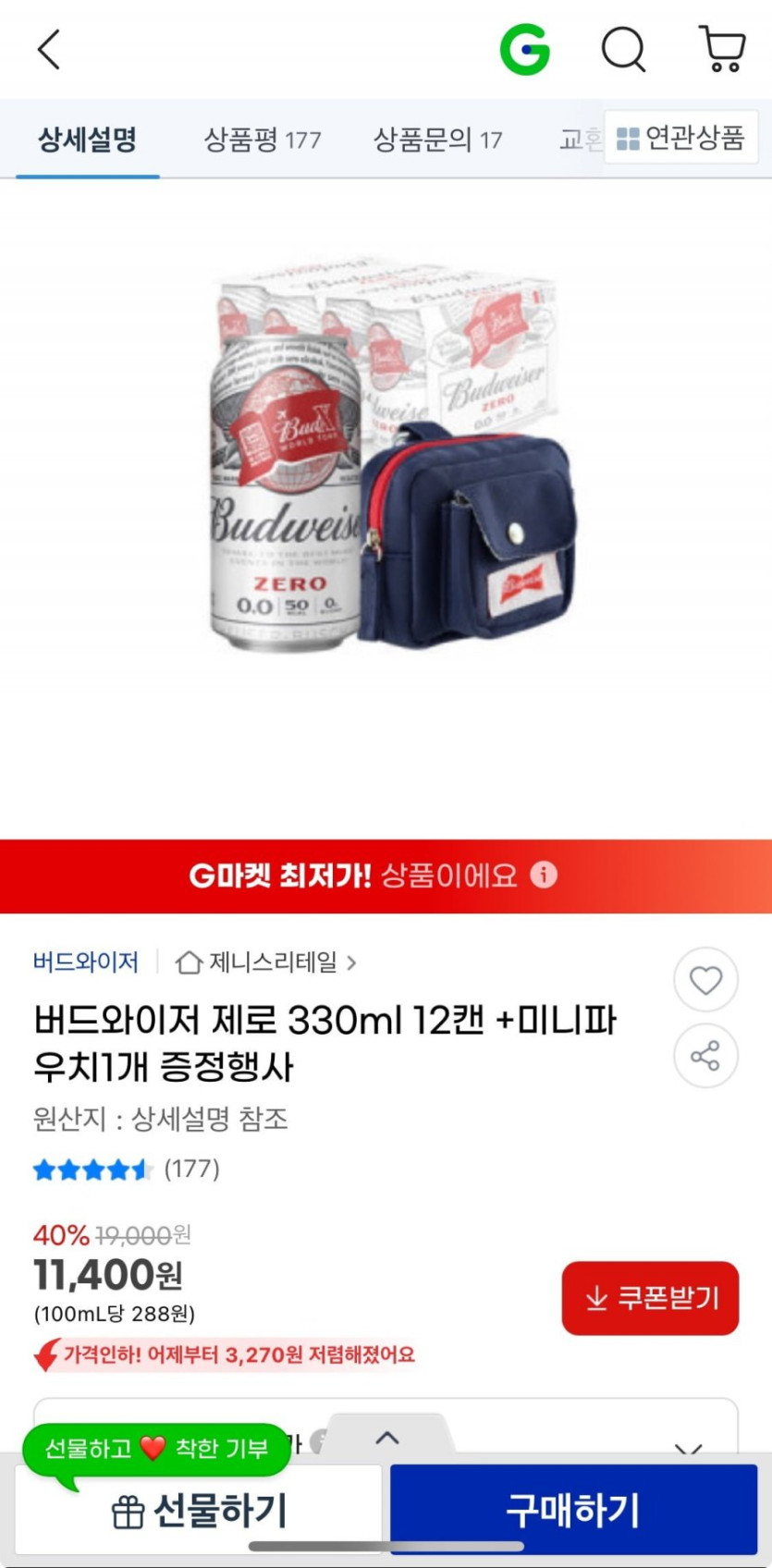Visit the 제니스리테일 seller store
This screenshot has height=1568, width=772.
[x=265, y=962]
